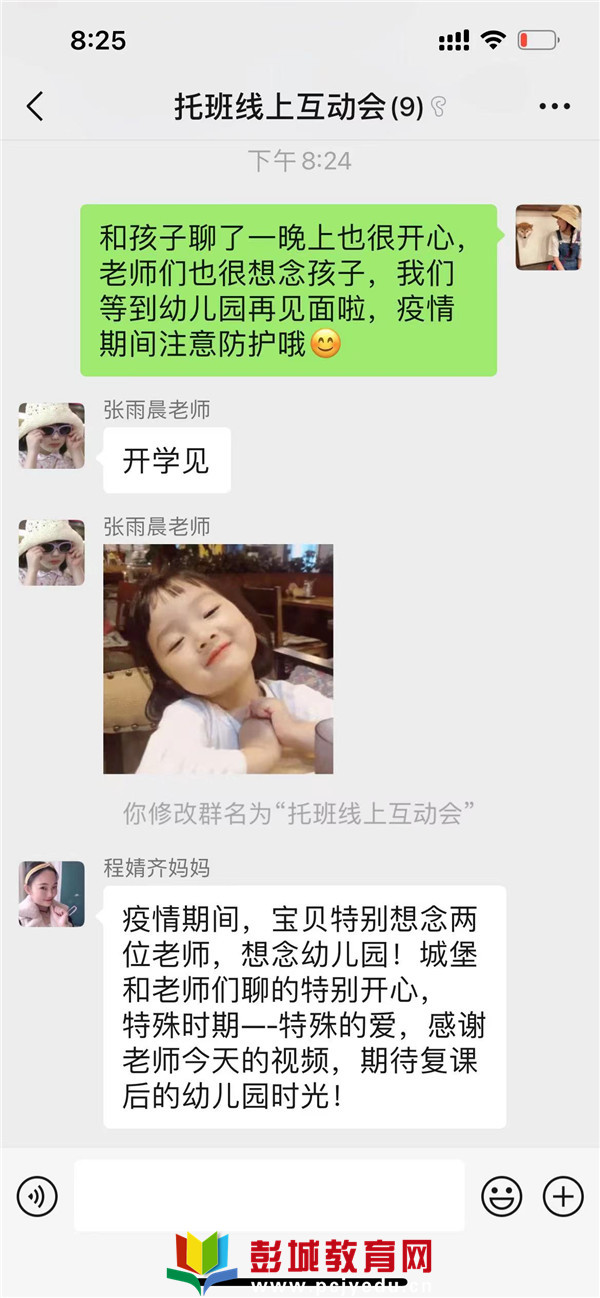Open the plus attachments panel

[x=562, y=1195]
